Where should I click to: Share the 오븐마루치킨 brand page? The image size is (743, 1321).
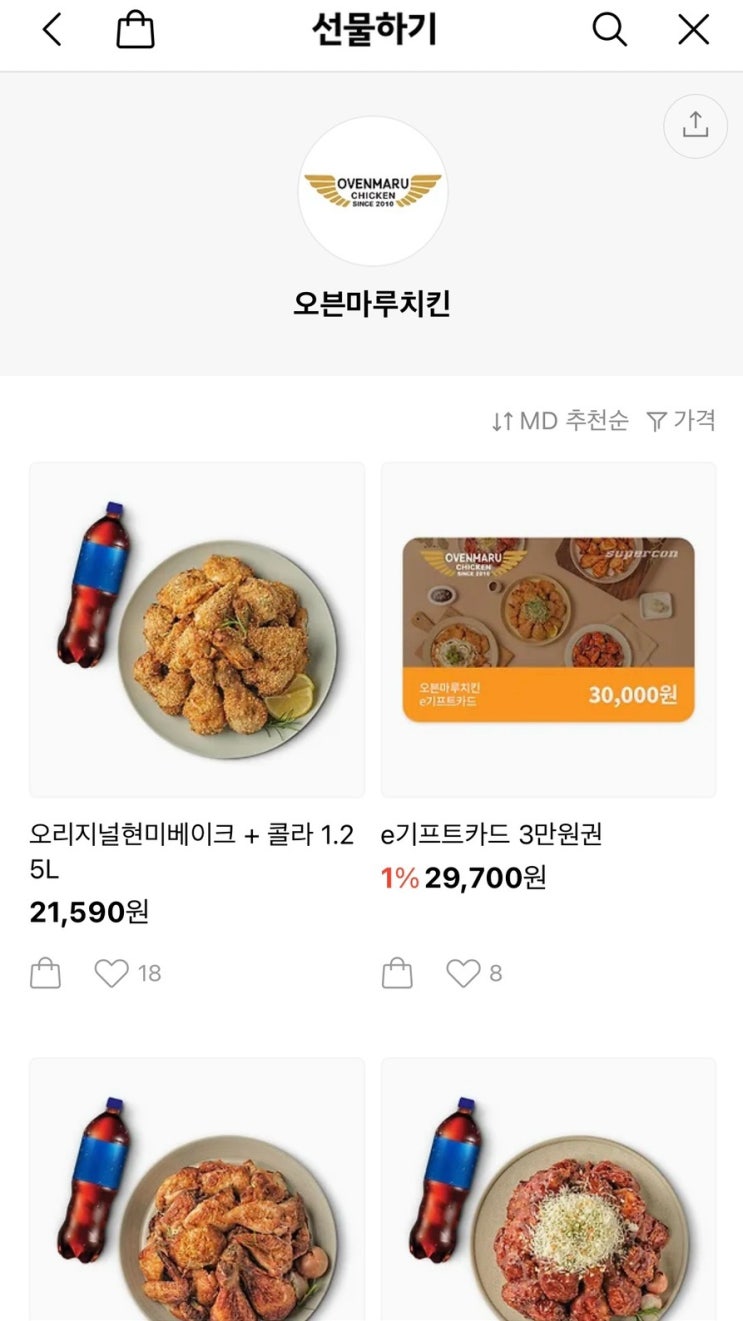[695, 126]
